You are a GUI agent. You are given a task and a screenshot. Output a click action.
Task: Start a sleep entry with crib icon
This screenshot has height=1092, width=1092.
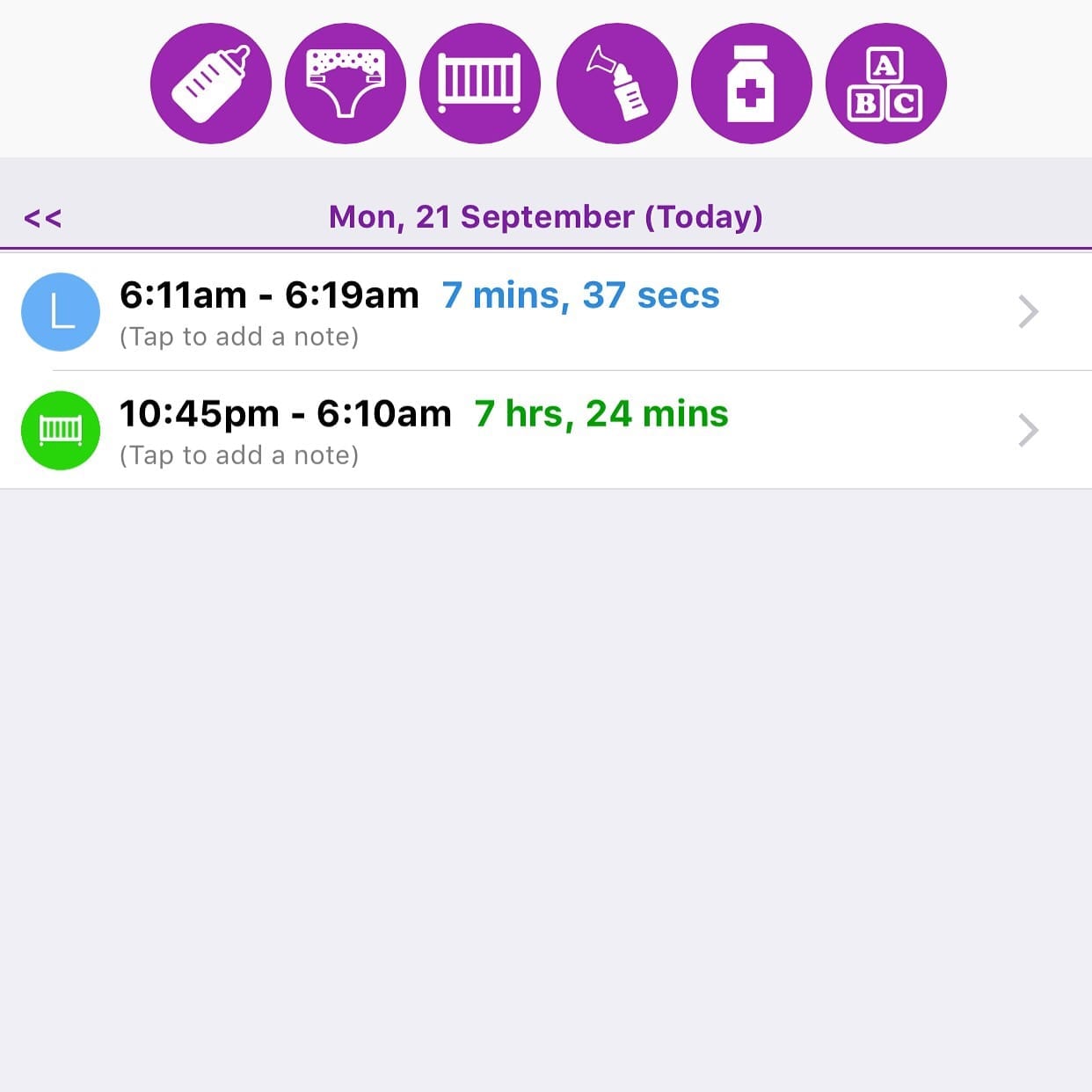pos(480,84)
